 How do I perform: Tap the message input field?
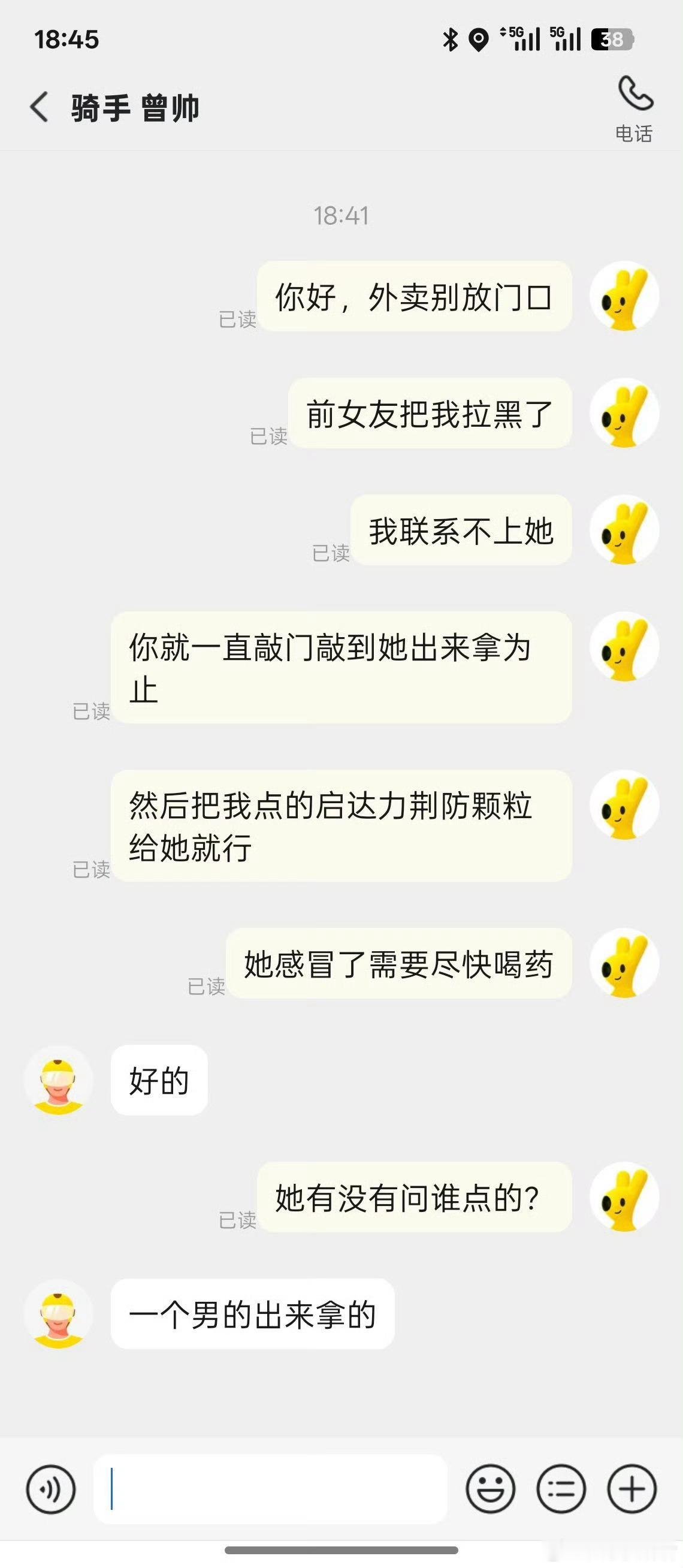274,1488
